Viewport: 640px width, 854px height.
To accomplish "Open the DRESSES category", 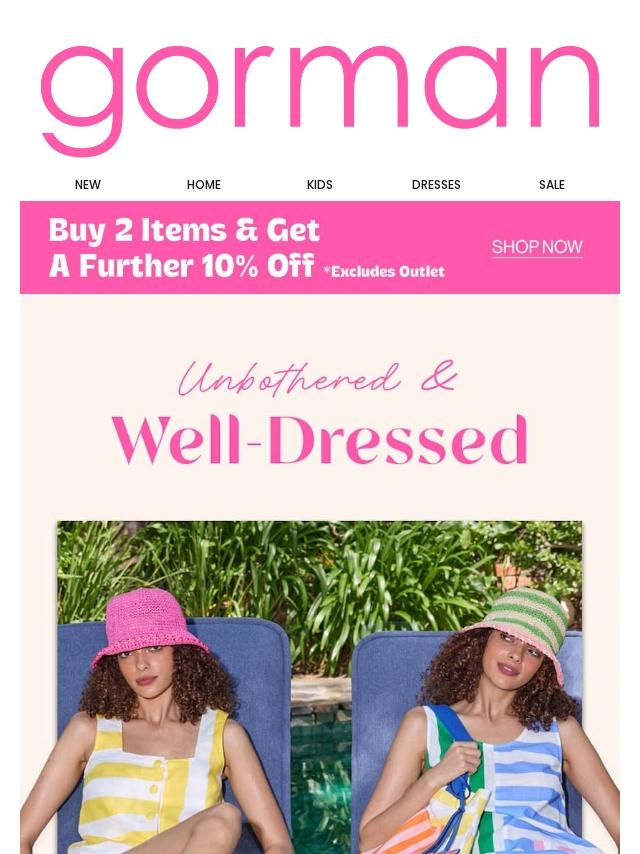I will pyautogui.click(x=436, y=185).
